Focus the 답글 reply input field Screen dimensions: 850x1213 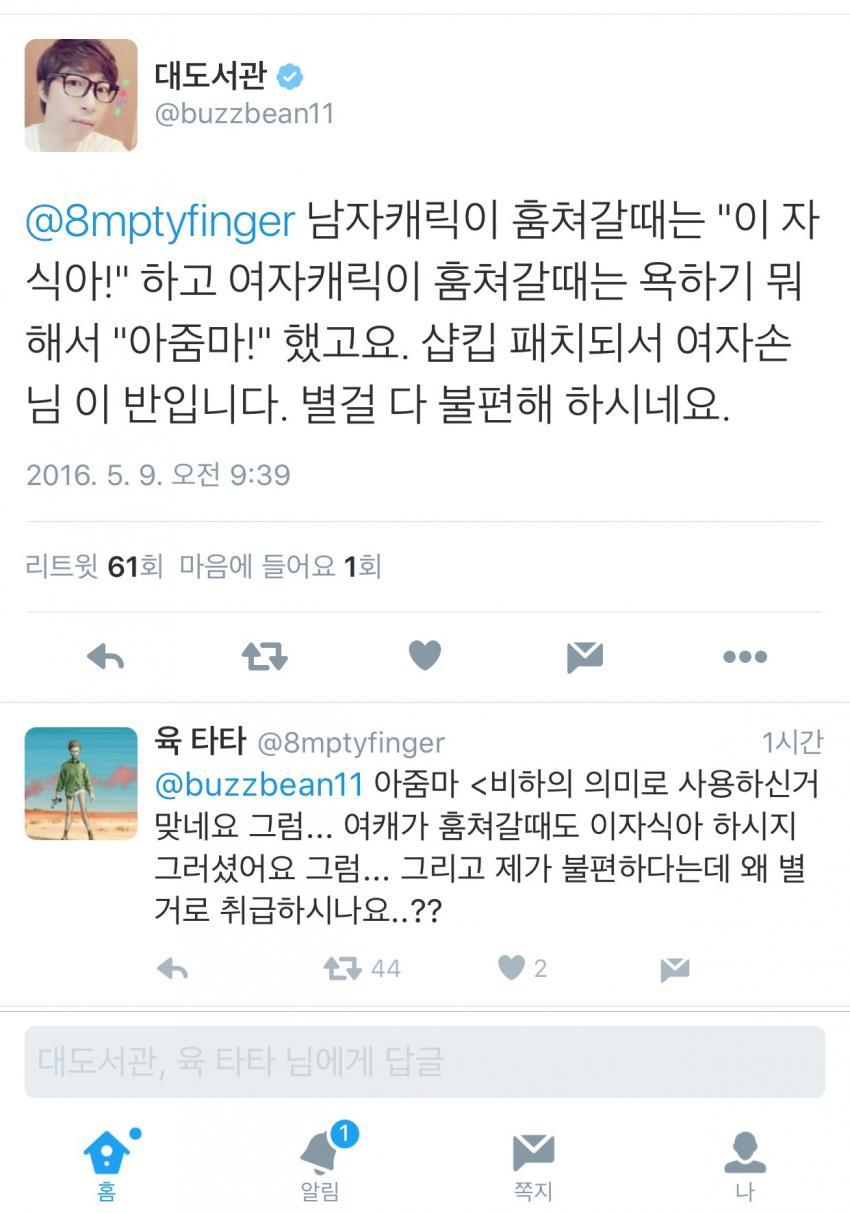tap(425, 1061)
